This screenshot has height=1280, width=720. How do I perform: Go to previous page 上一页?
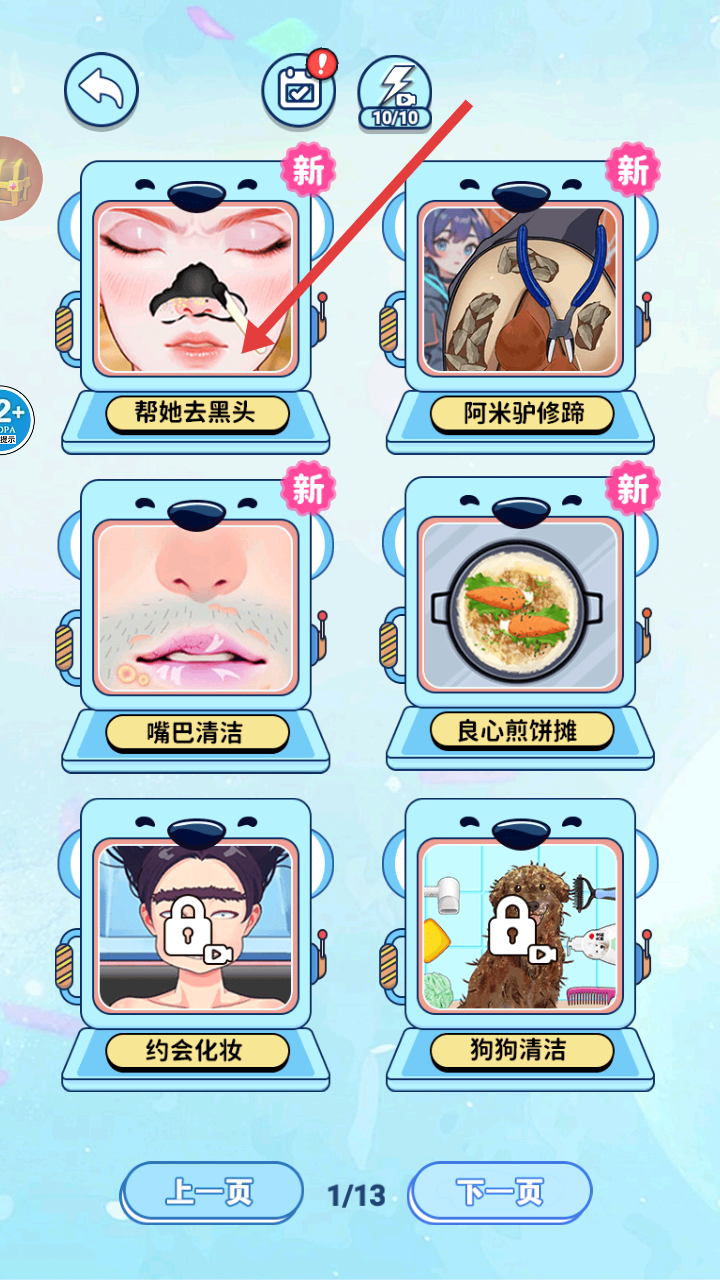[211, 1192]
